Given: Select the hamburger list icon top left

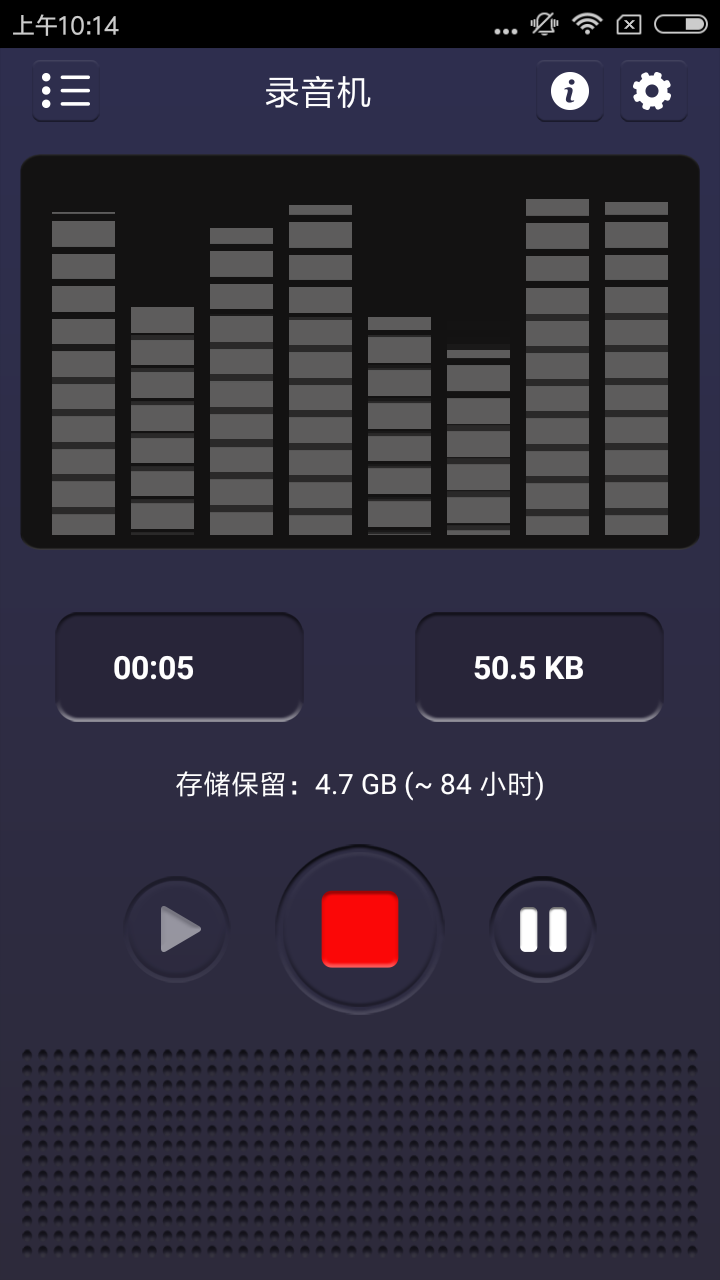Looking at the screenshot, I should 66,91.
